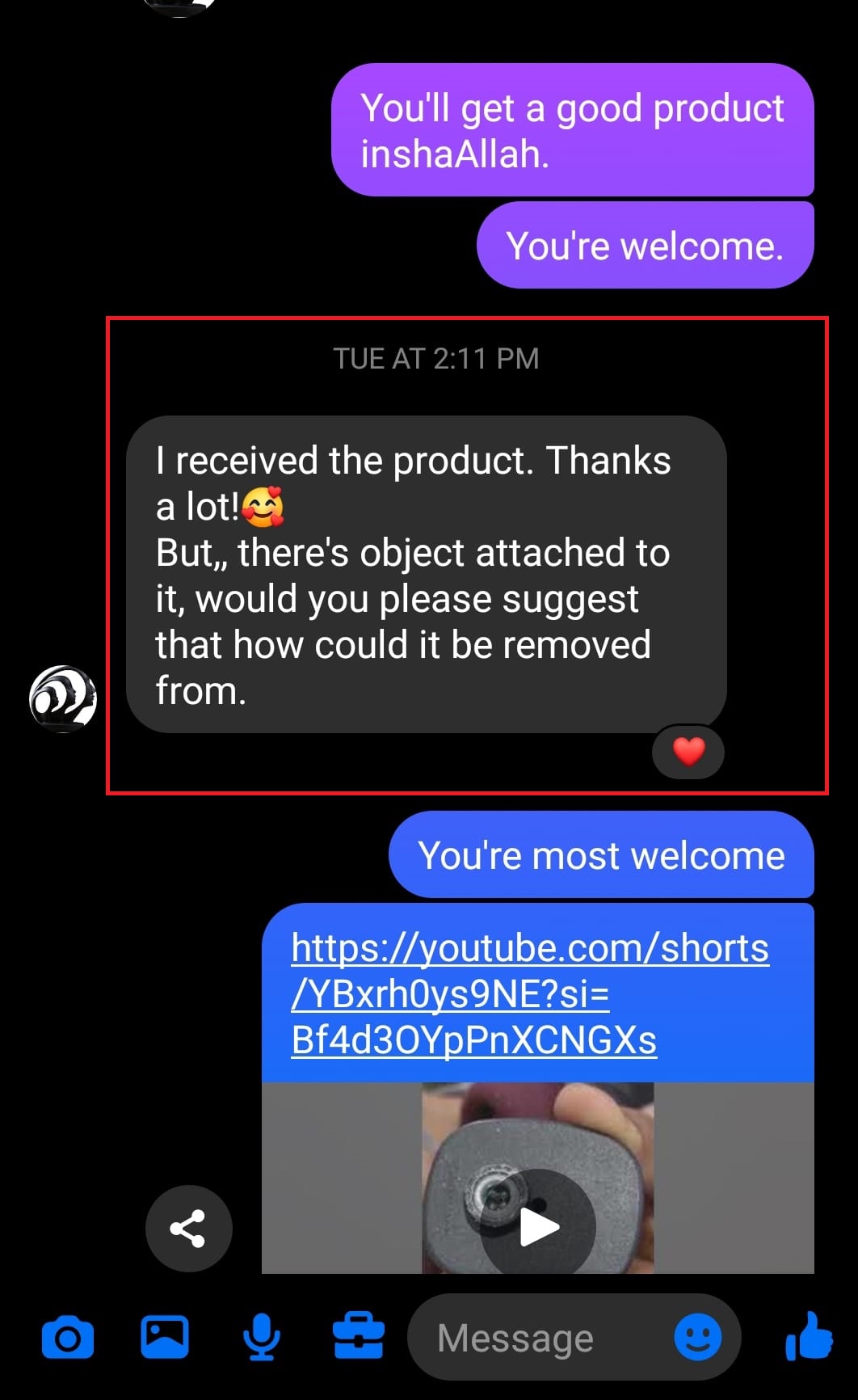Record a voice message with microphone
The width and height of the screenshot is (858, 1400).
pyautogui.click(x=262, y=1337)
